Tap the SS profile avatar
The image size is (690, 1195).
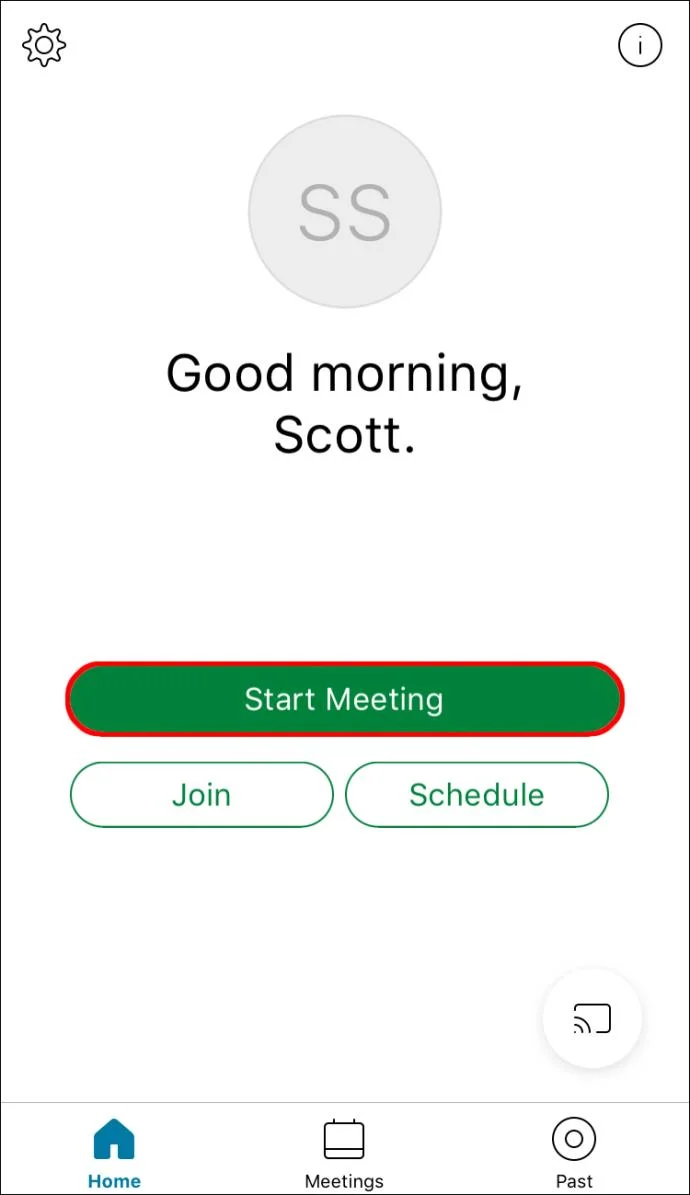345,211
